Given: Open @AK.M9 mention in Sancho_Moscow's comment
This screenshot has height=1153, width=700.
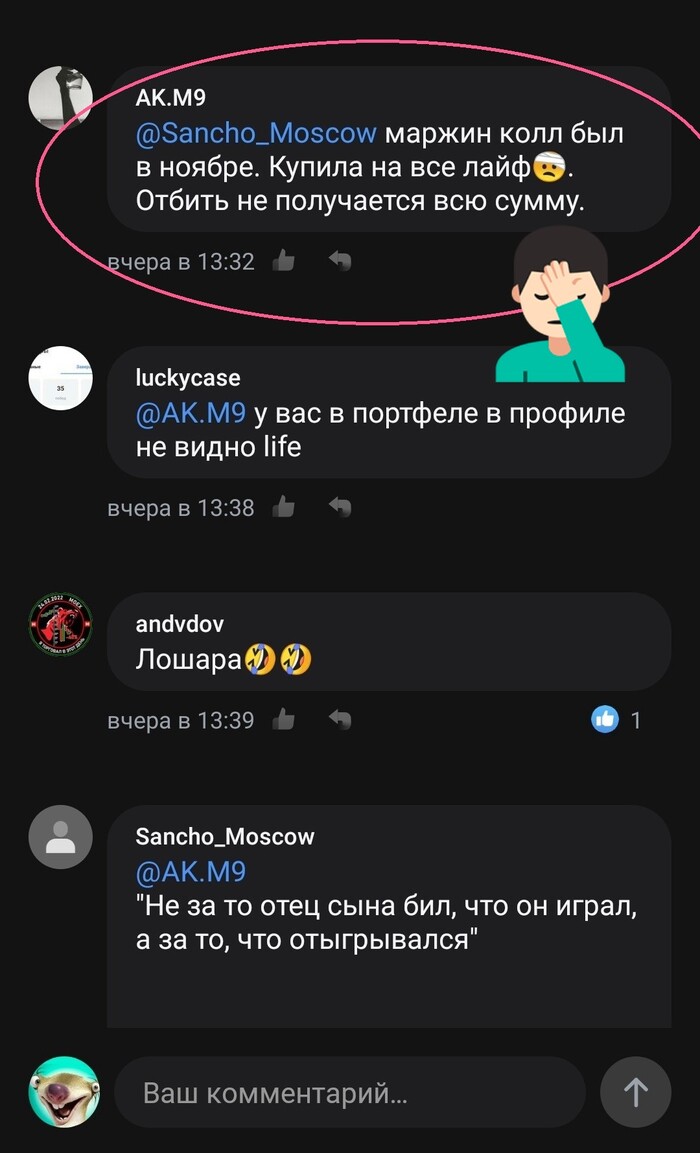Looking at the screenshot, I should pyautogui.click(x=190, y=871).
